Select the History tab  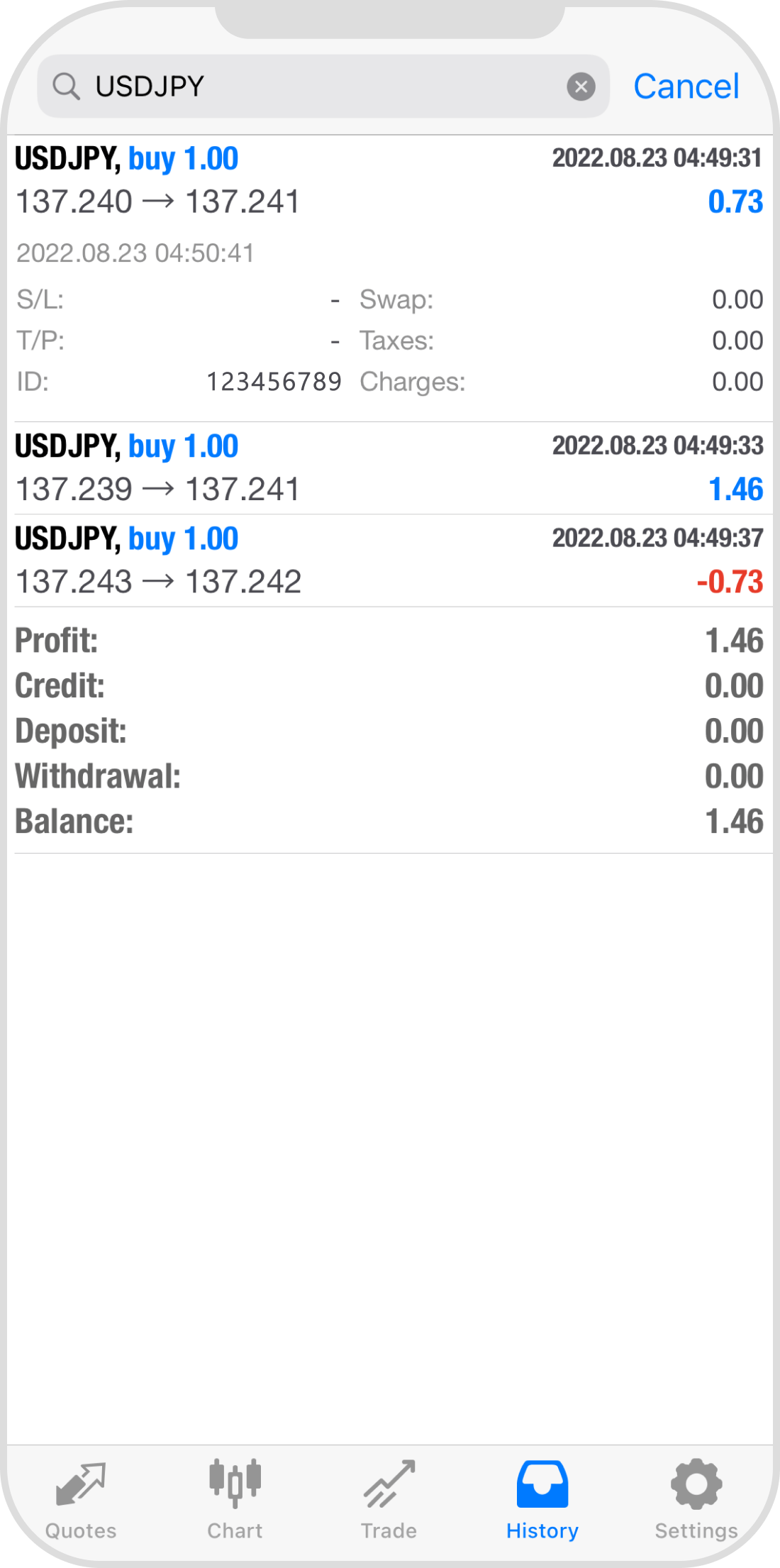click(542, 1500)
